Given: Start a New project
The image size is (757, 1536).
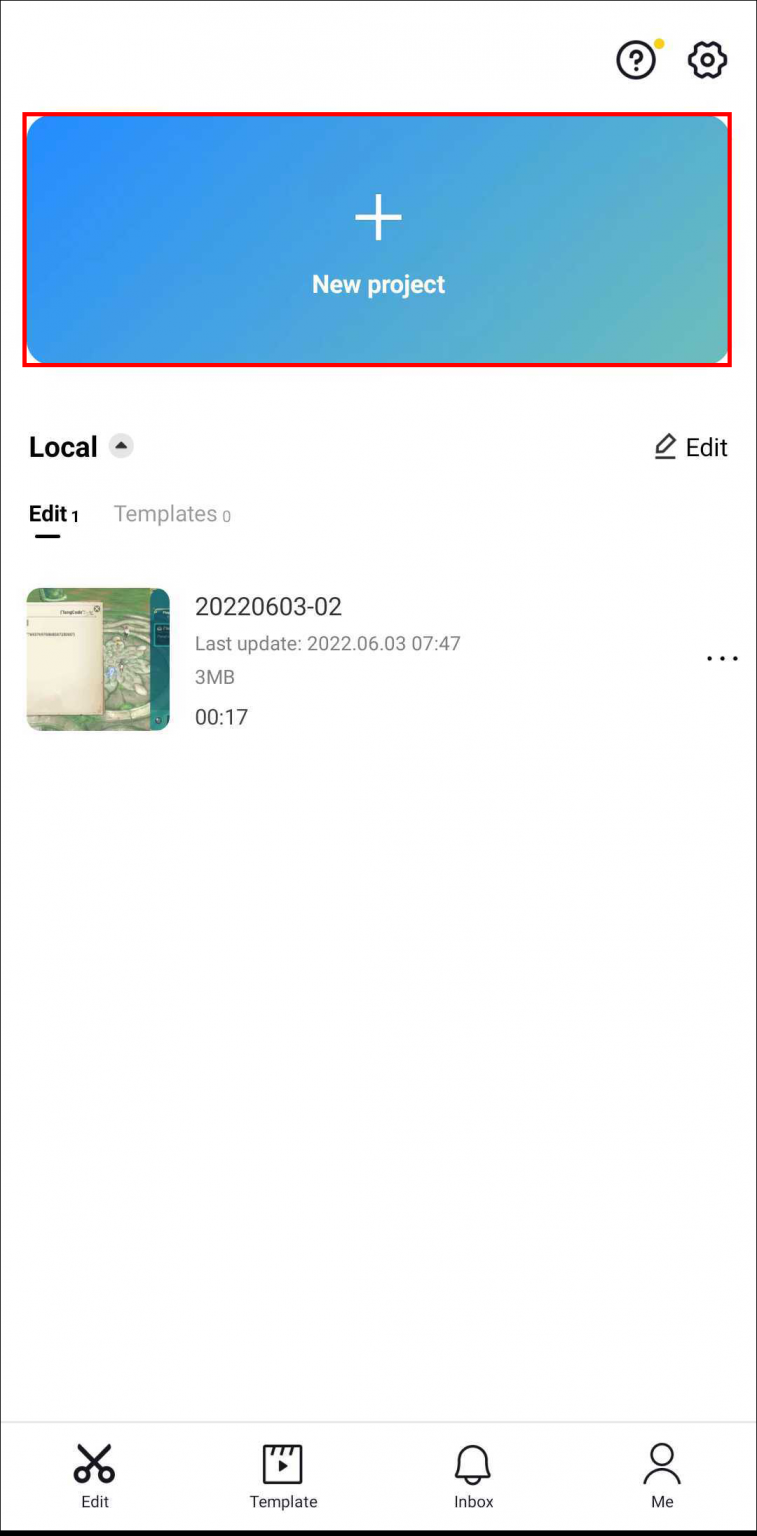Looking at the screenshot, I should pos(377,240).
